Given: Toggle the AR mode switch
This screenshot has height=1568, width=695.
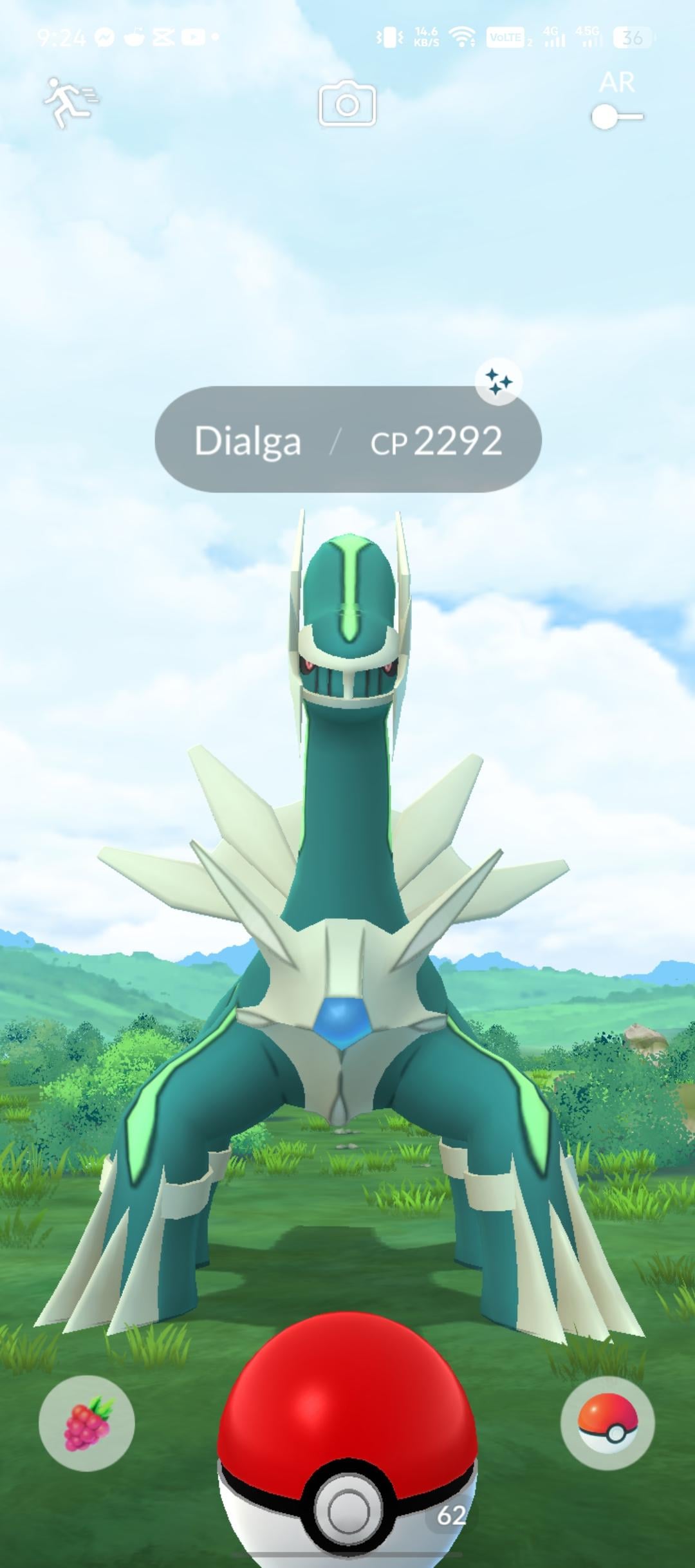Looking at the screenshot, I should click(x=616, y=117).
